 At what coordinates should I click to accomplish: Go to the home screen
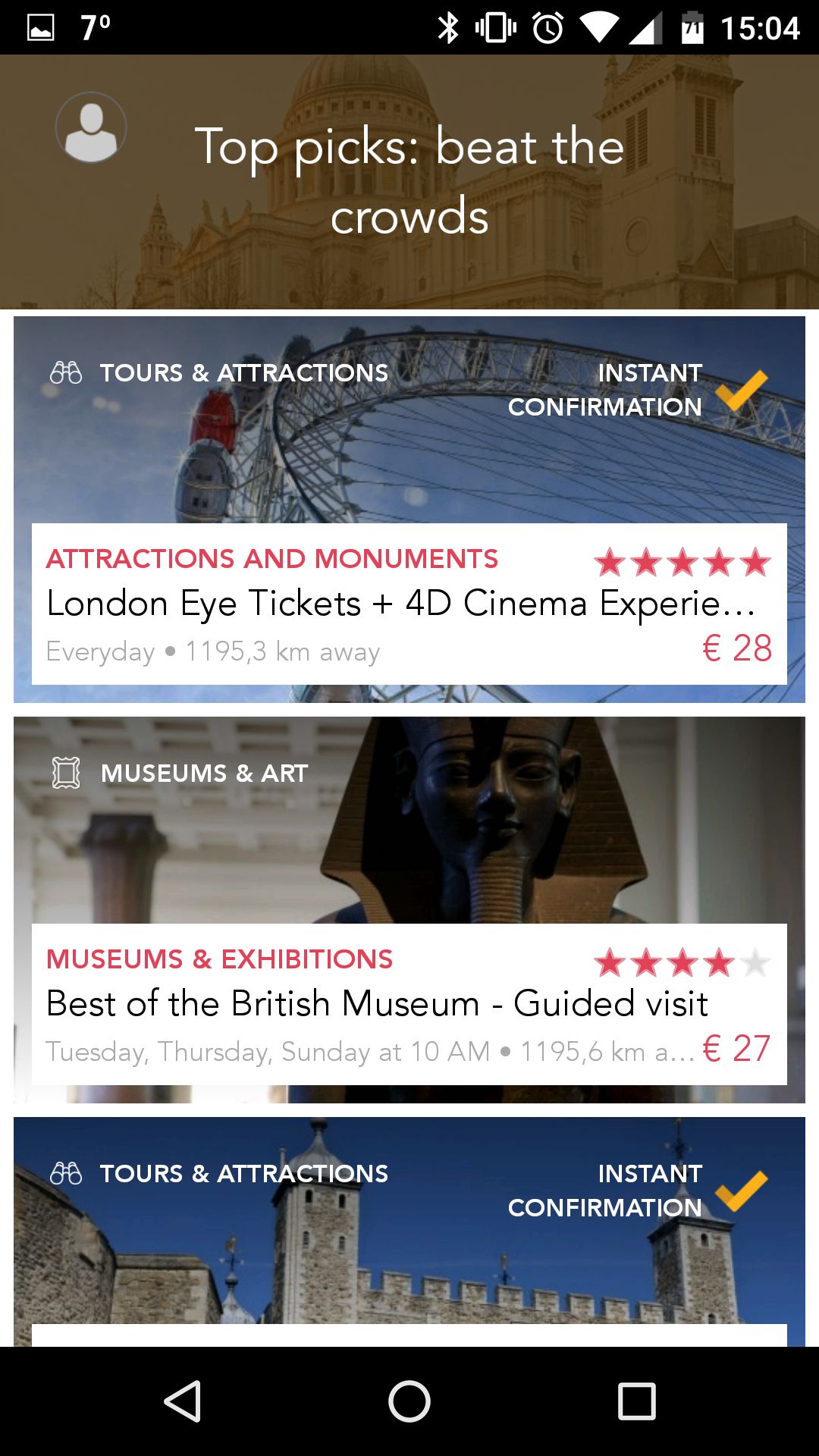pos(409,1401)
